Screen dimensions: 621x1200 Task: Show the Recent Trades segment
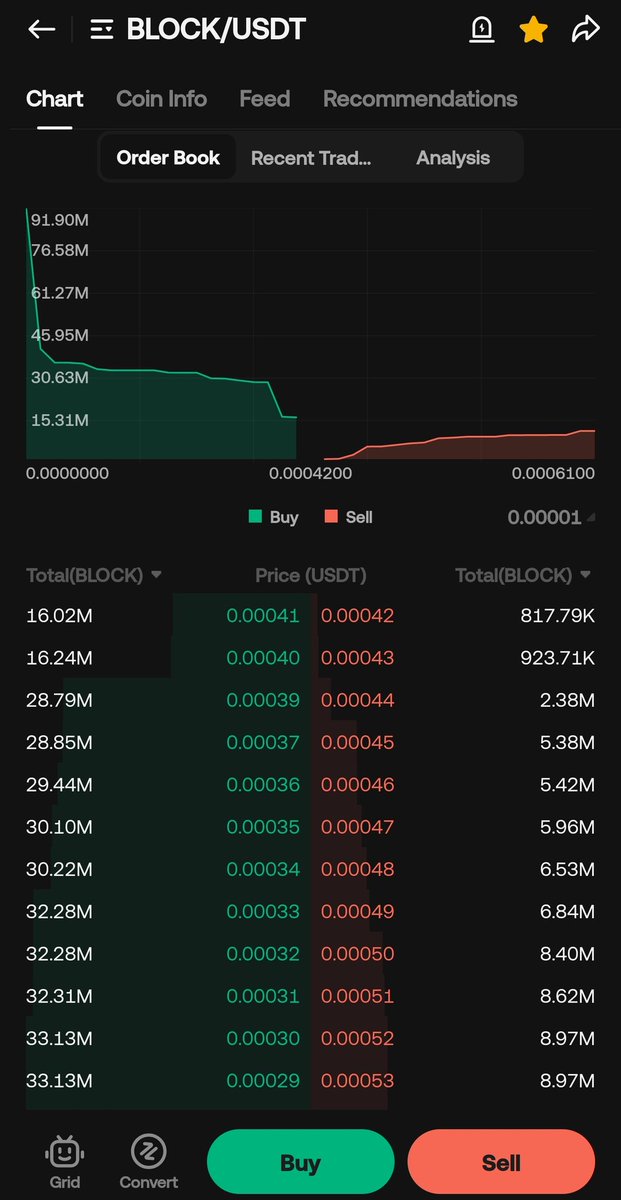point(310,158)
